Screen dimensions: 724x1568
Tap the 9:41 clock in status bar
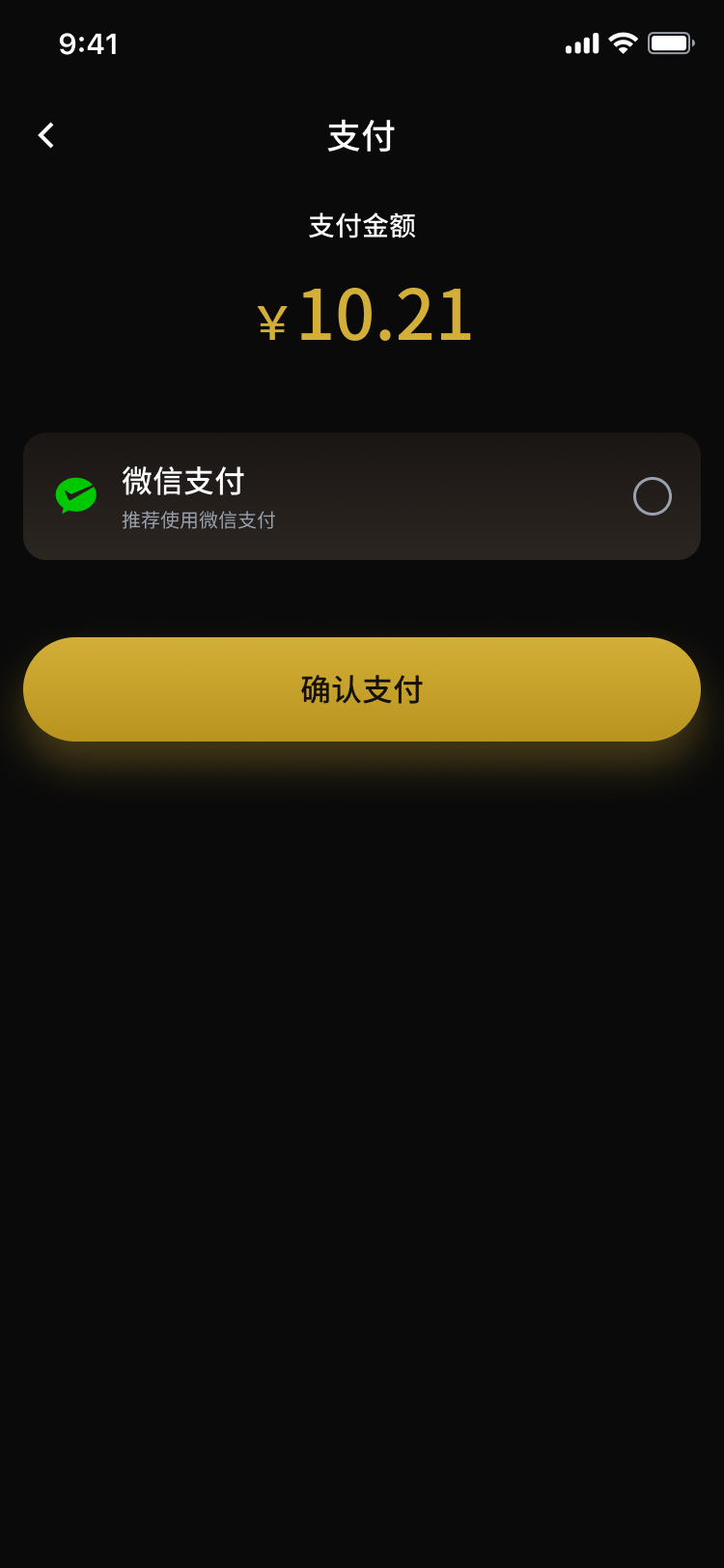tap(90, 43)
